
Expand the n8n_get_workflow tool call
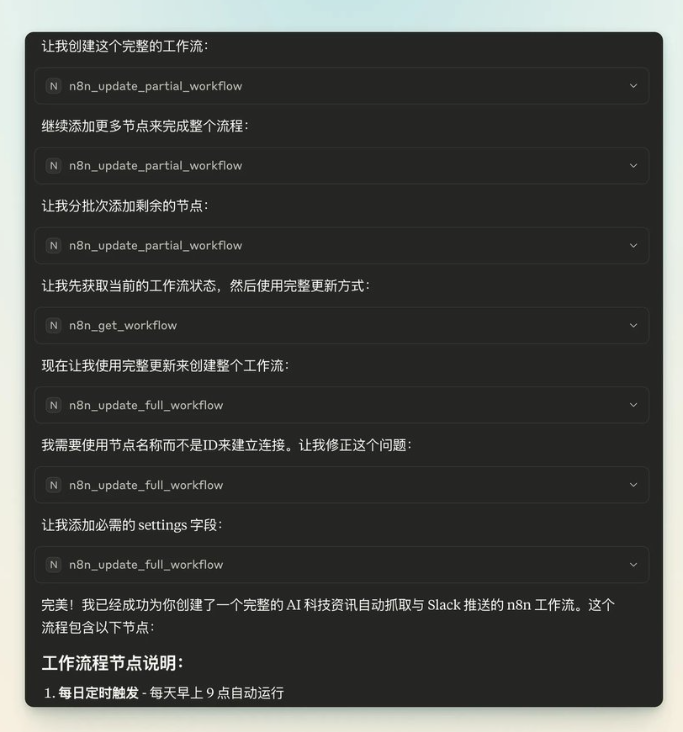[x=632, y=325]
